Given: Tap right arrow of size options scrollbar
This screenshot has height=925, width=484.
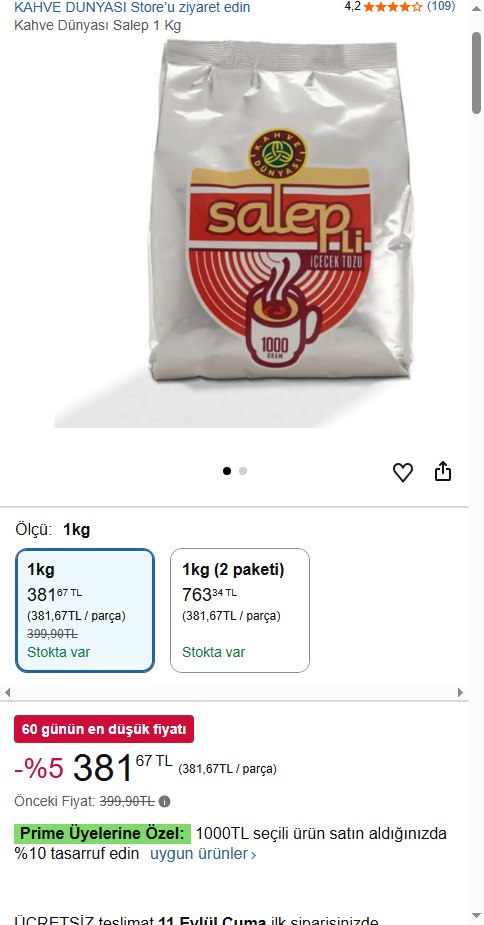Looking at the screenshot, I should point(460,693).
